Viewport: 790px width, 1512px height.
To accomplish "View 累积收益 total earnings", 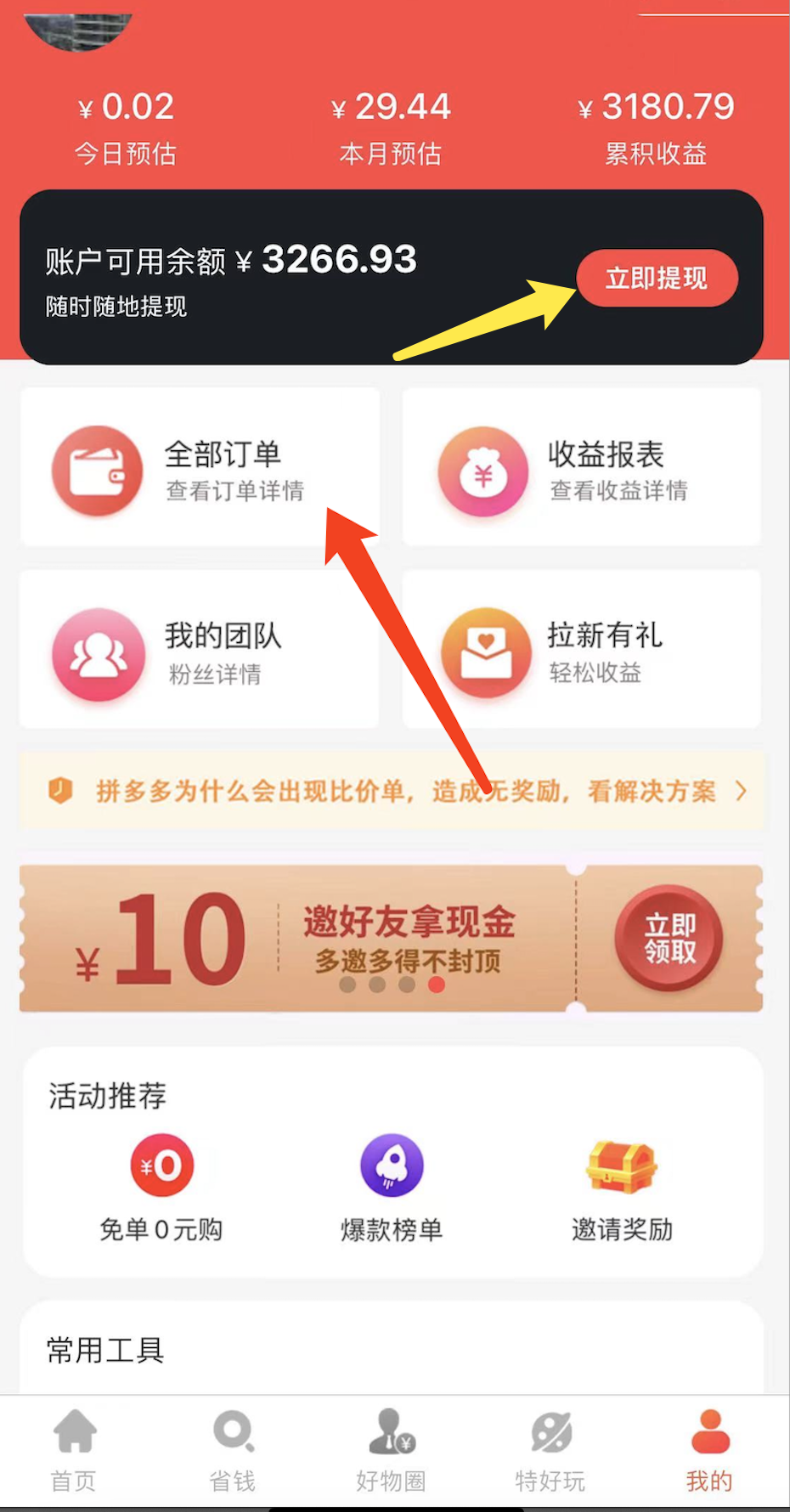I will (x=656, y=127).
